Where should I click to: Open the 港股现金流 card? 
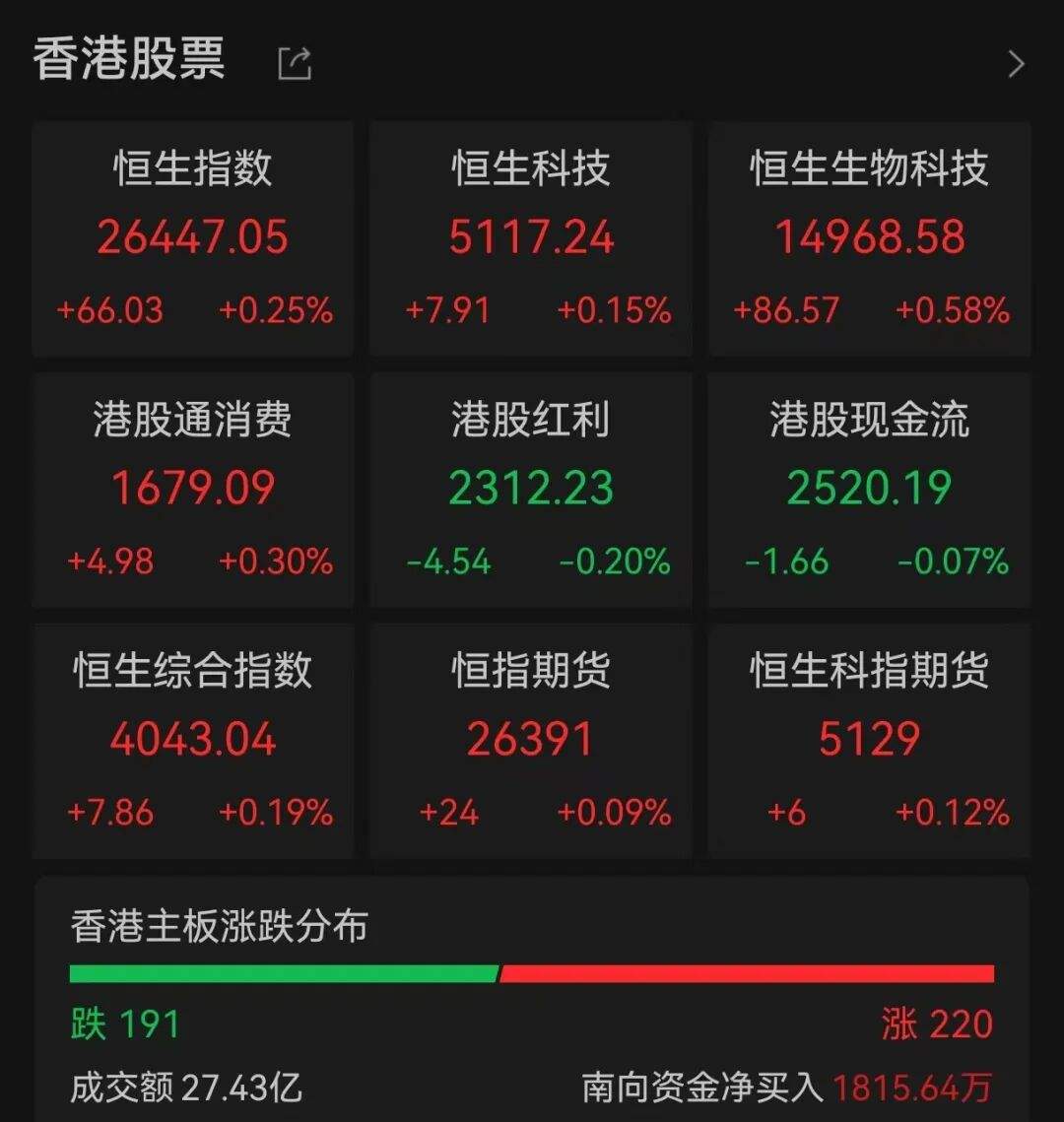[869, 490]
